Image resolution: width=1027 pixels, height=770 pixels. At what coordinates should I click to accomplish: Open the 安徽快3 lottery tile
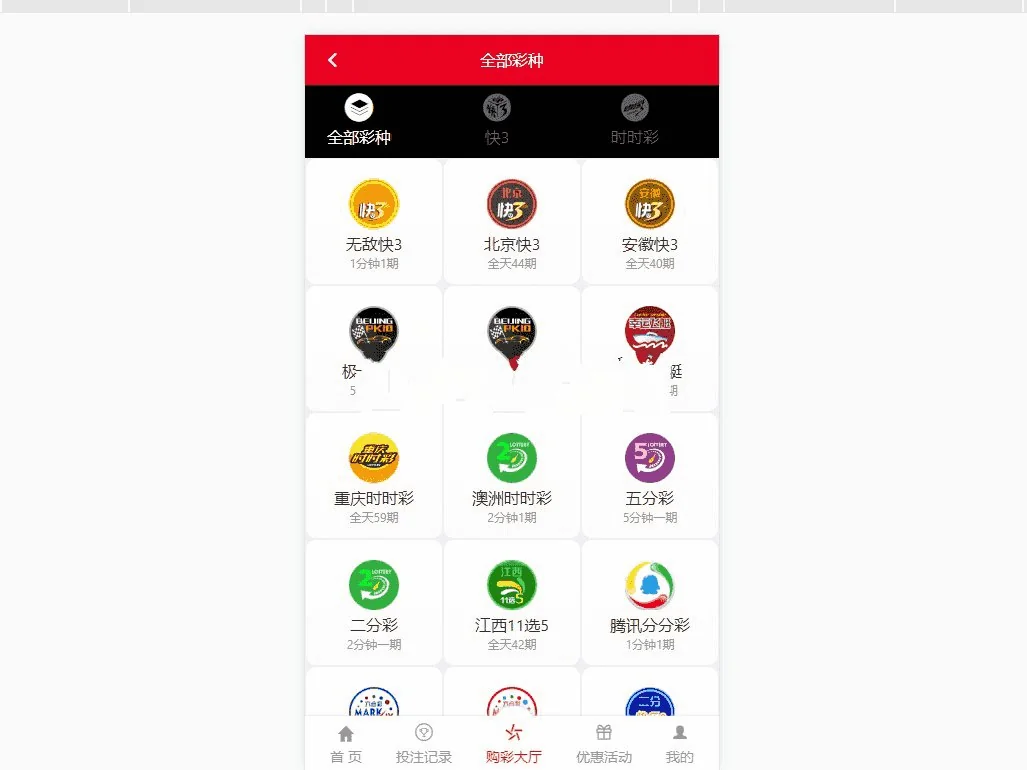pos(650,223)
